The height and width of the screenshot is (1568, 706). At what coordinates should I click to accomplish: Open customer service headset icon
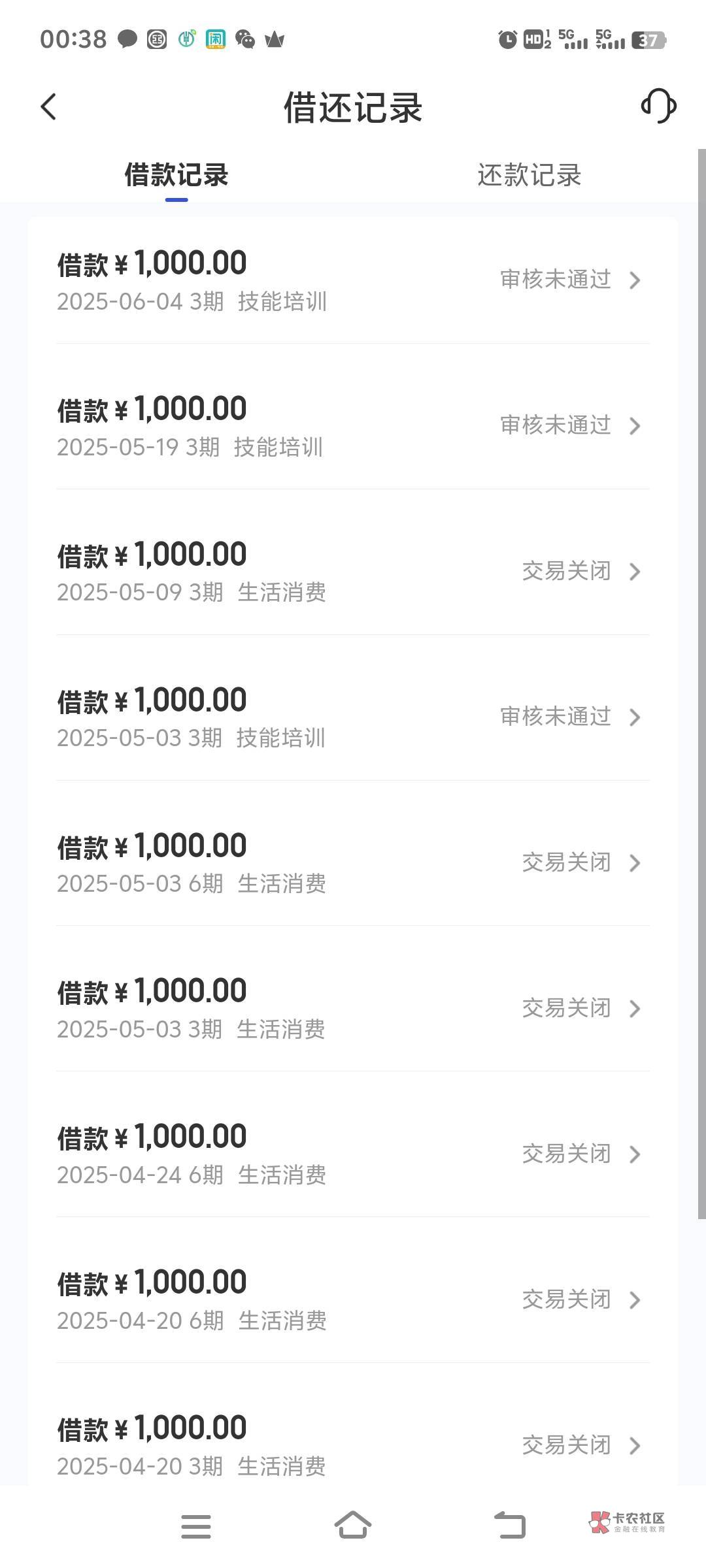click(x=658, y=106)
